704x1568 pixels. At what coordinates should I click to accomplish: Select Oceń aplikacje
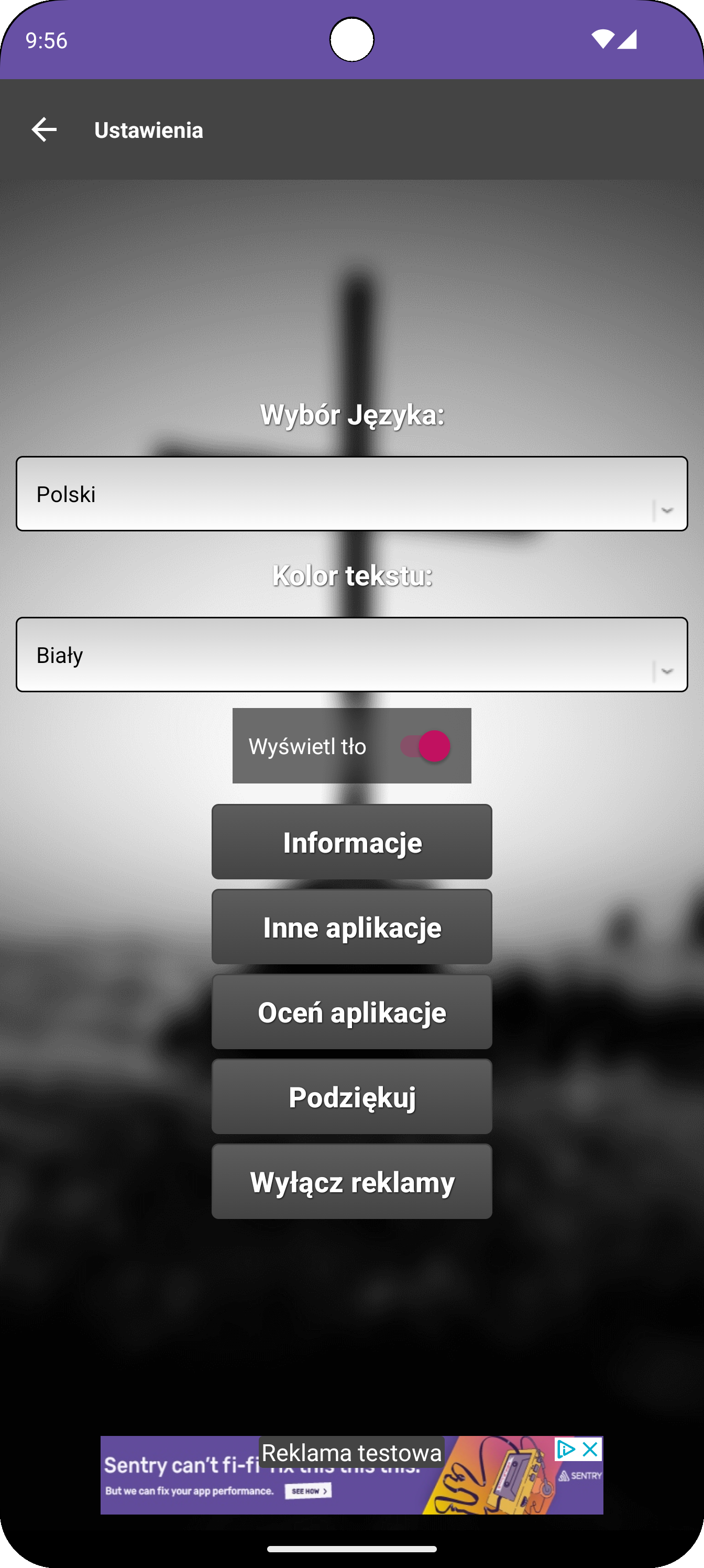[351, 1011]
